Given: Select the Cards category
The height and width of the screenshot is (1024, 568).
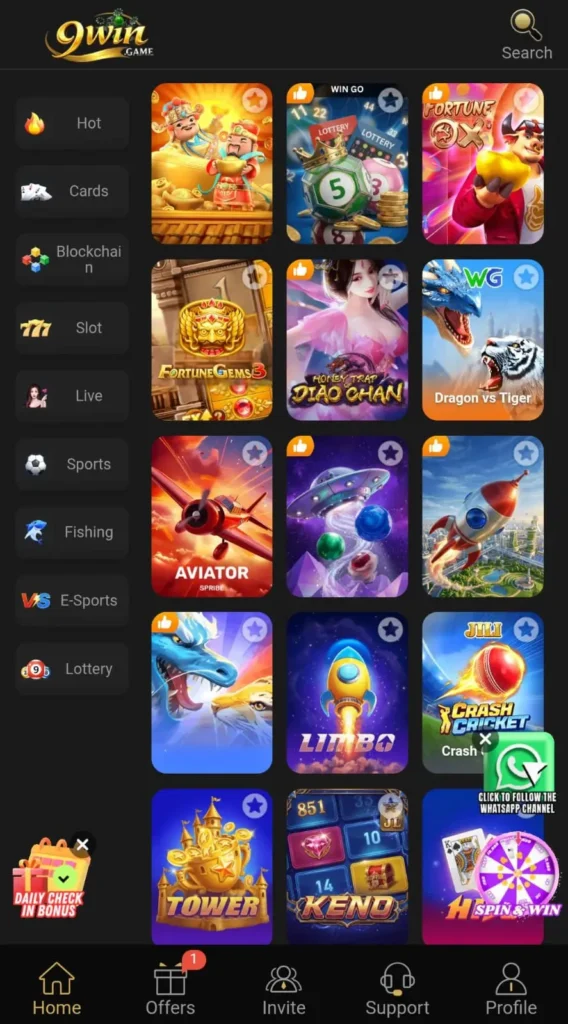Looking at the screenshot, I should (x=72, y=191).
